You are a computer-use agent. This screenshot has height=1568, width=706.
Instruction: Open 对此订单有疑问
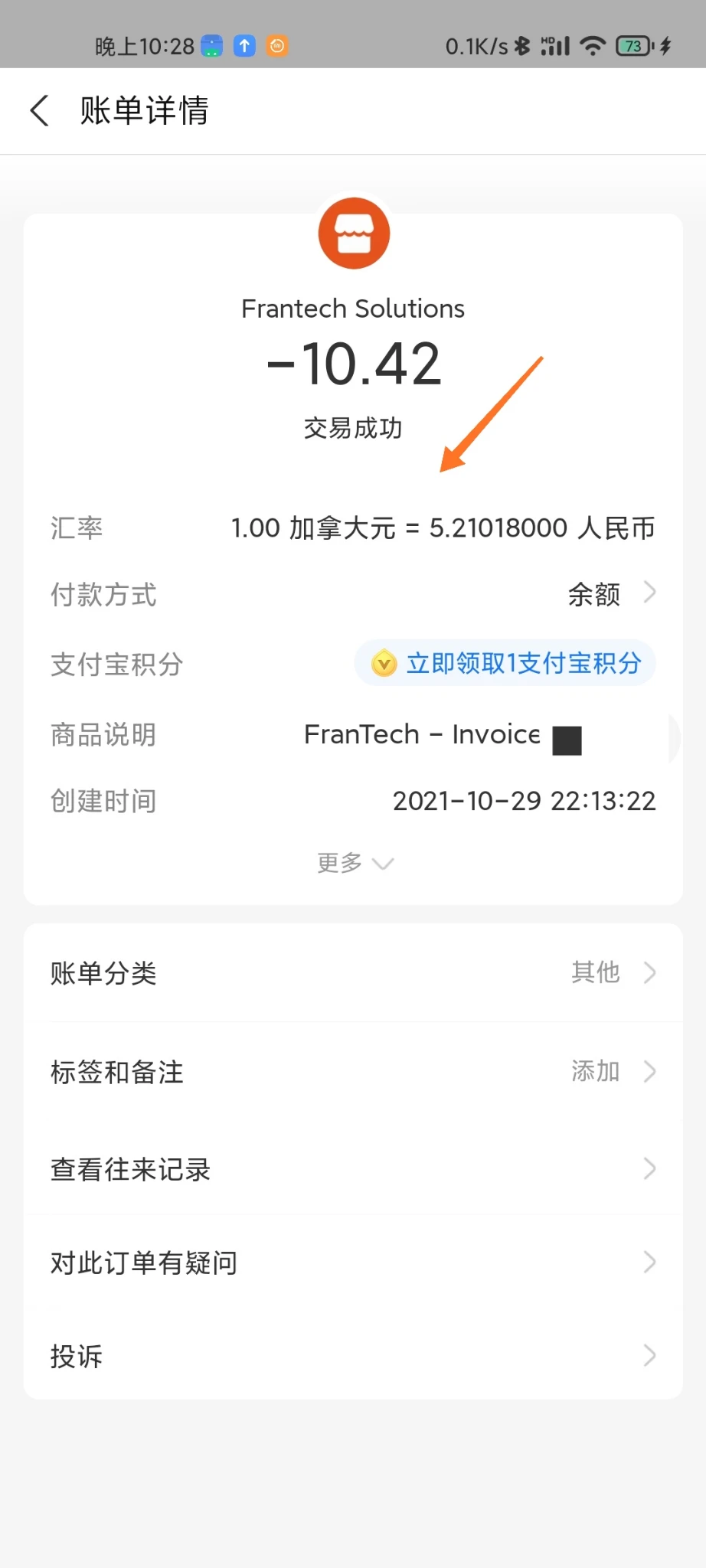coord(353,1262)
